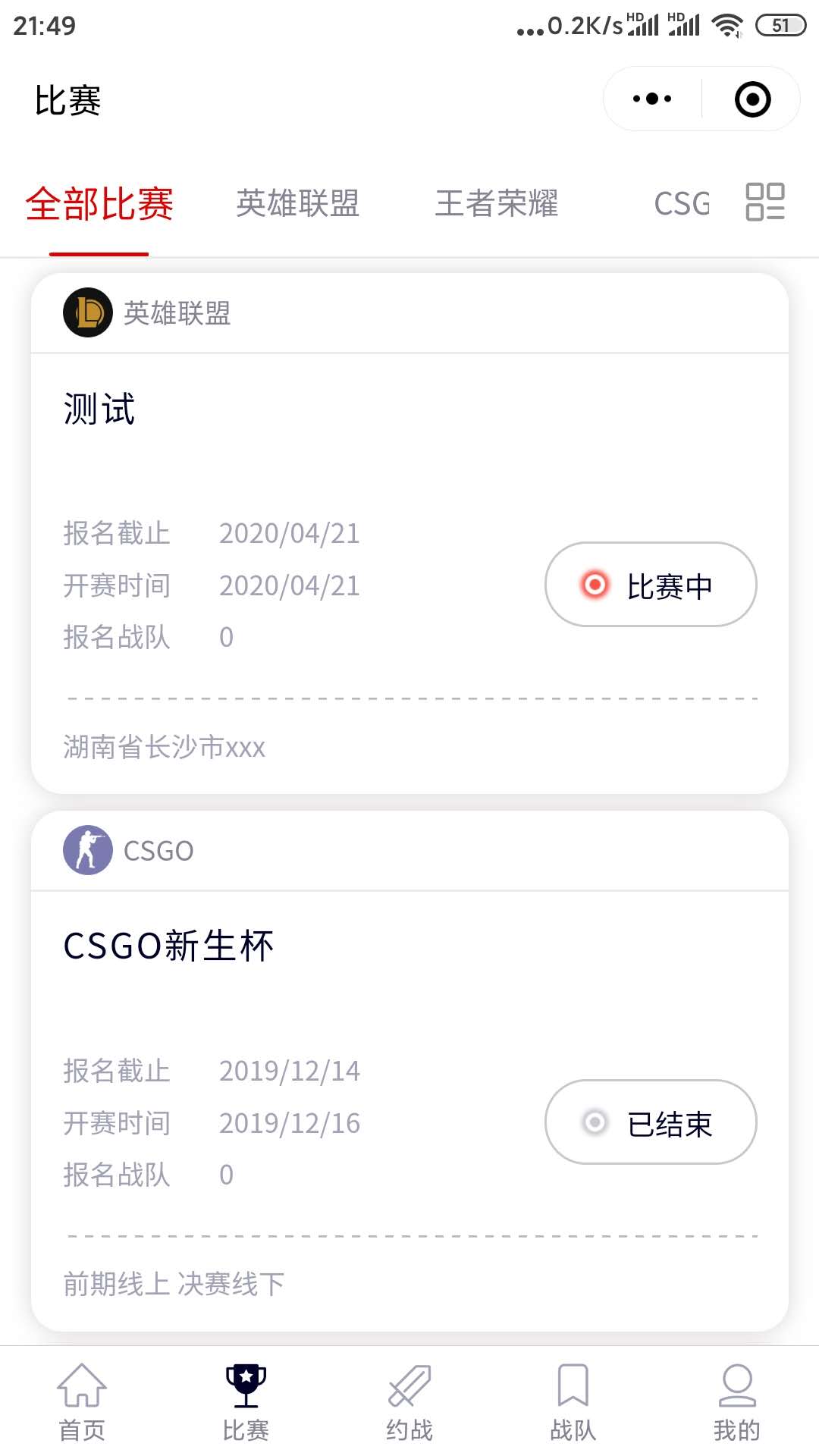The width and height of the screenshot is (819, 1456).
Task: Tap the 已结束 status button
Action: point(651,1122)
